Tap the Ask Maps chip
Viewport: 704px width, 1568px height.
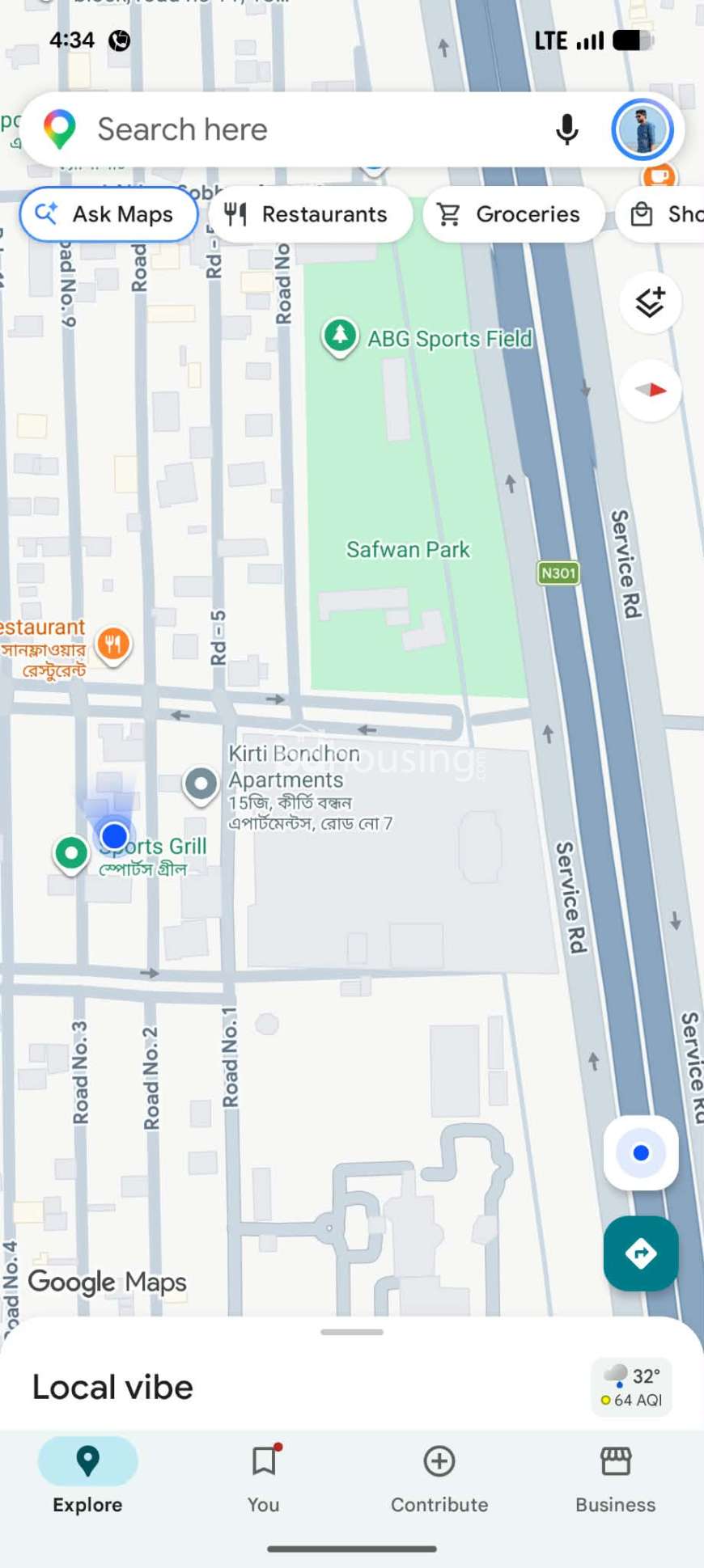[x=109, y=214]
